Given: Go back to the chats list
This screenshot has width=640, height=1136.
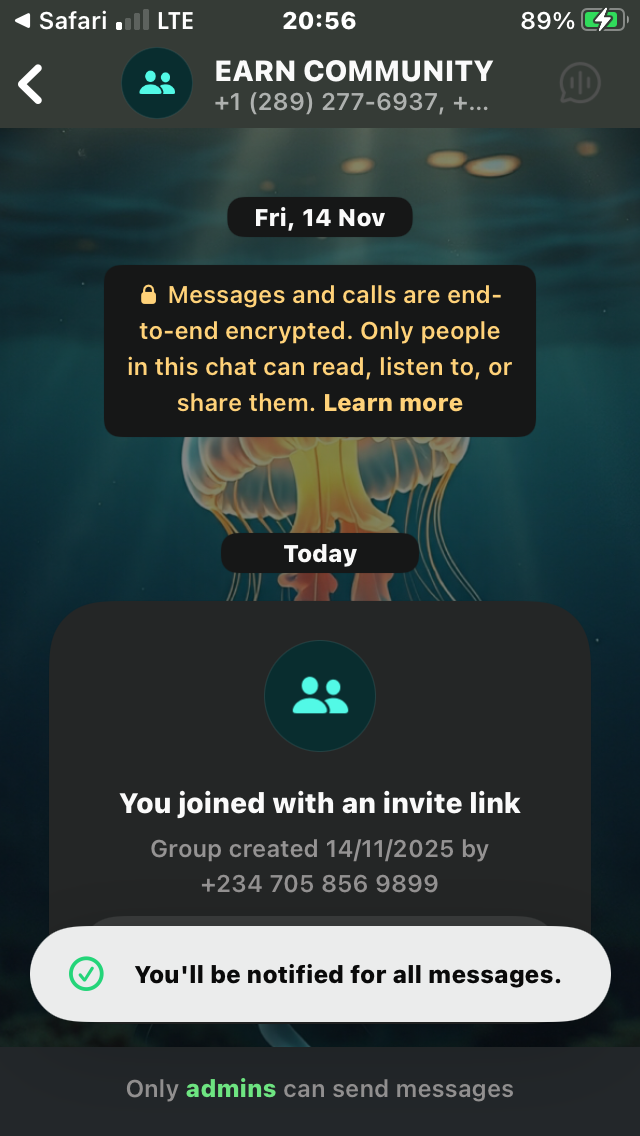Looking at the screenshot, I should click(31, 84).
